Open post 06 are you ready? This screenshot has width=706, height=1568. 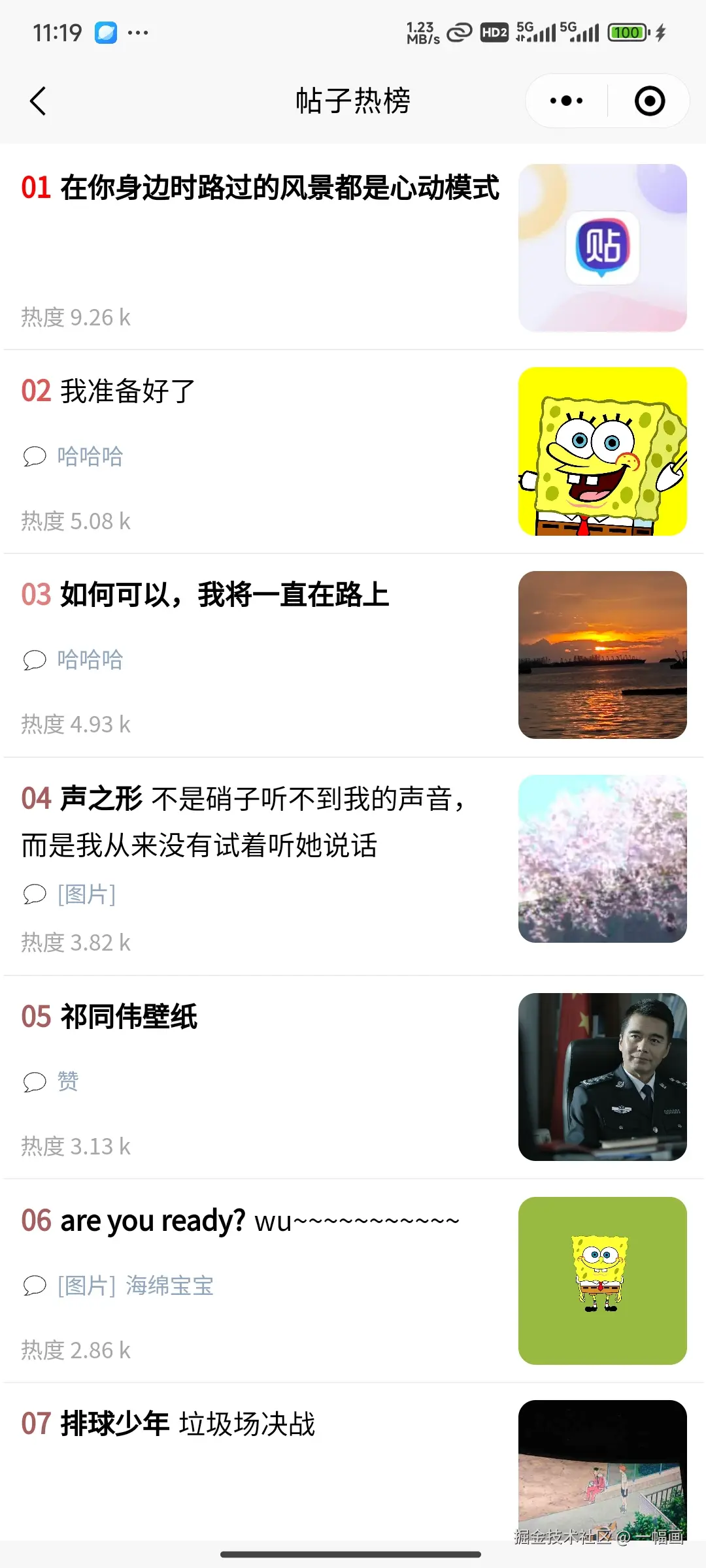(x=241, y=1220)
